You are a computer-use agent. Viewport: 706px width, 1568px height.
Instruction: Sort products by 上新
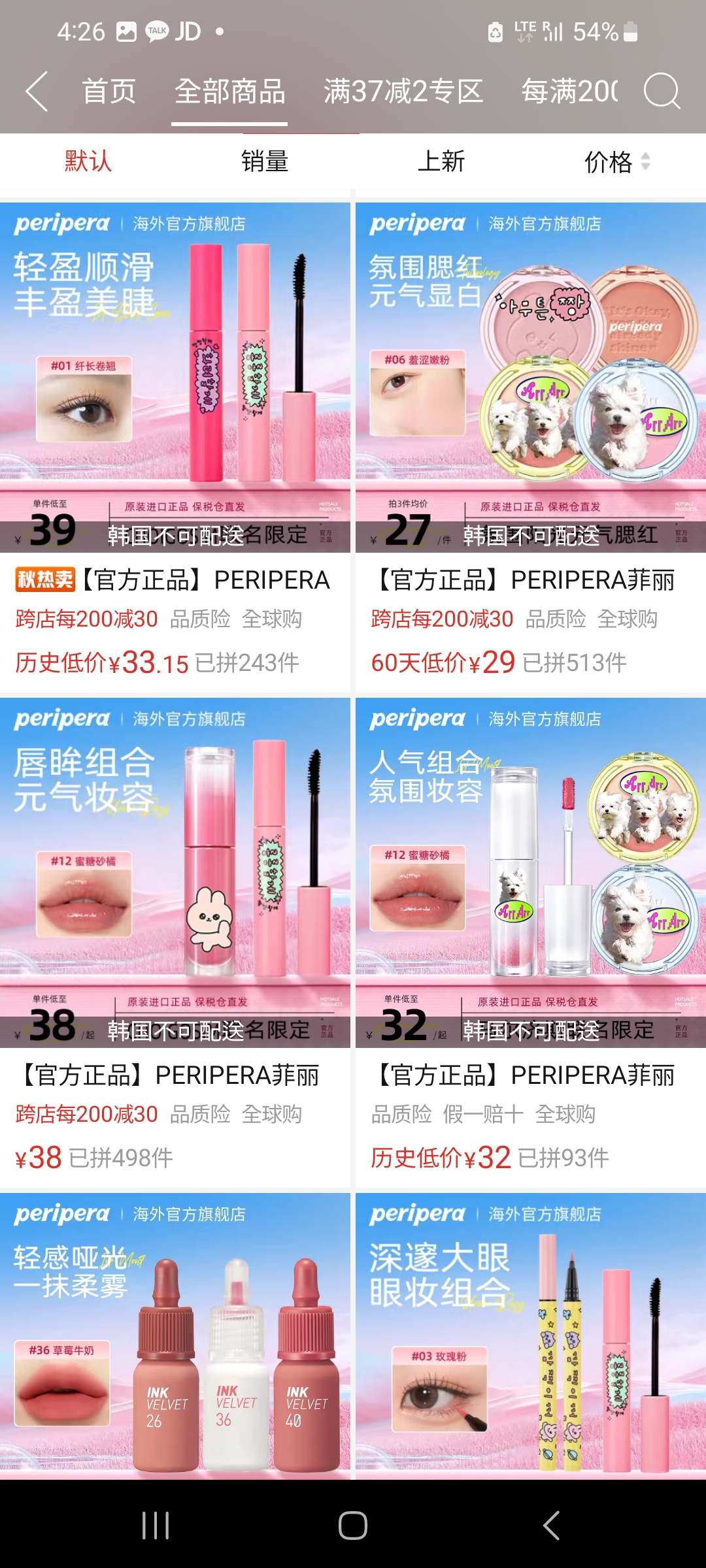coord(441,161)
